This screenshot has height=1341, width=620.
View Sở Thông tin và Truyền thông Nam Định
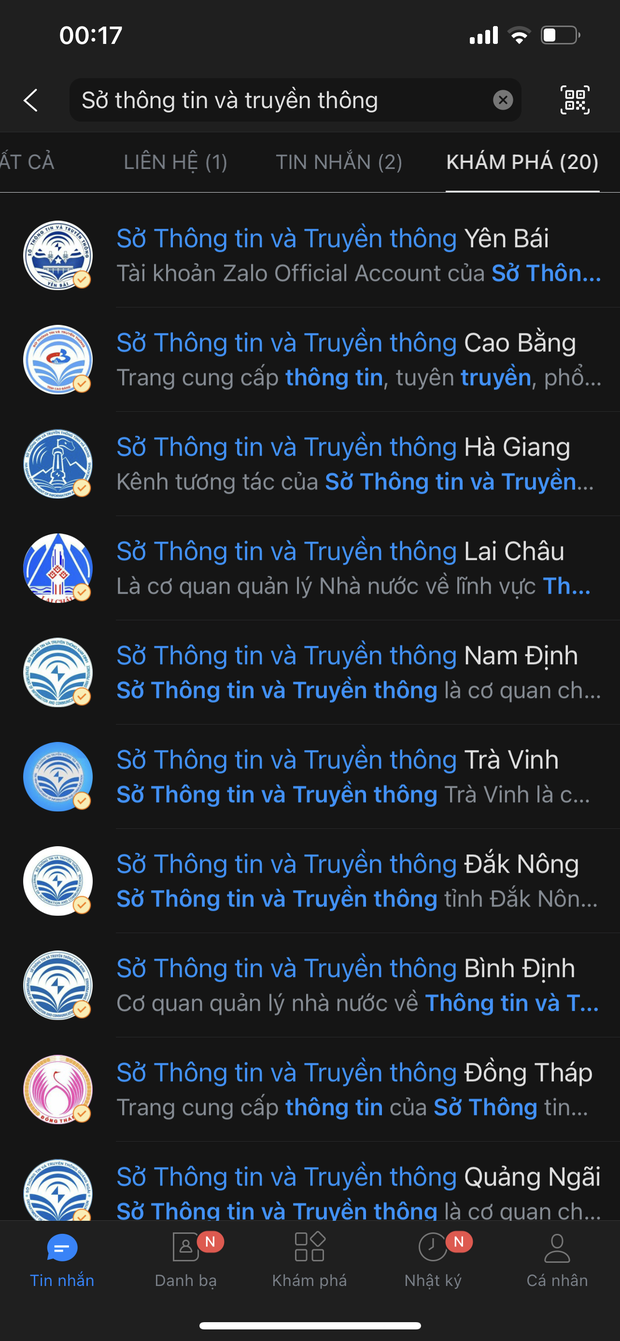[x=310, y=672]
